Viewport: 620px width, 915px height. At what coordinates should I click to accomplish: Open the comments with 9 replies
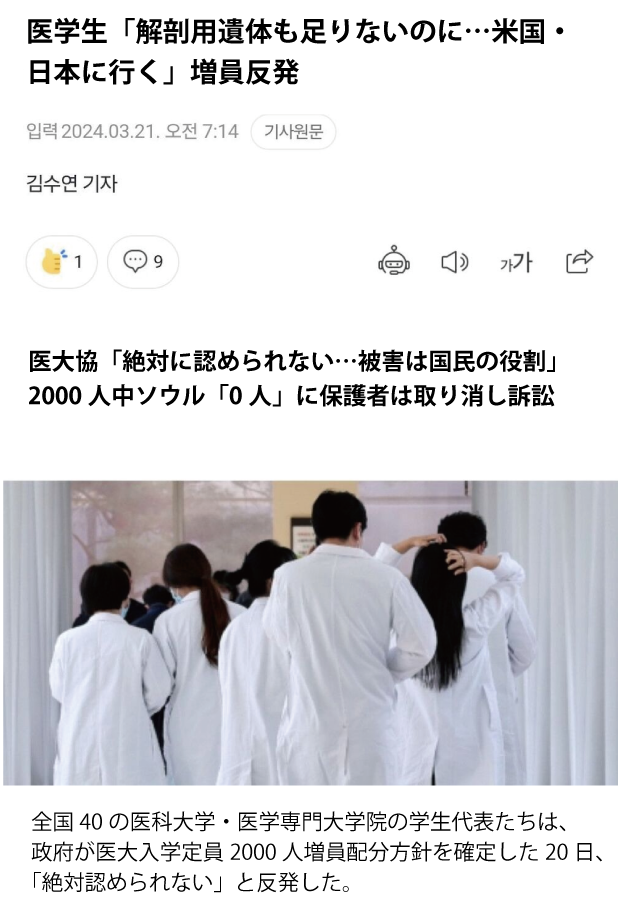[x=143, y=262]
